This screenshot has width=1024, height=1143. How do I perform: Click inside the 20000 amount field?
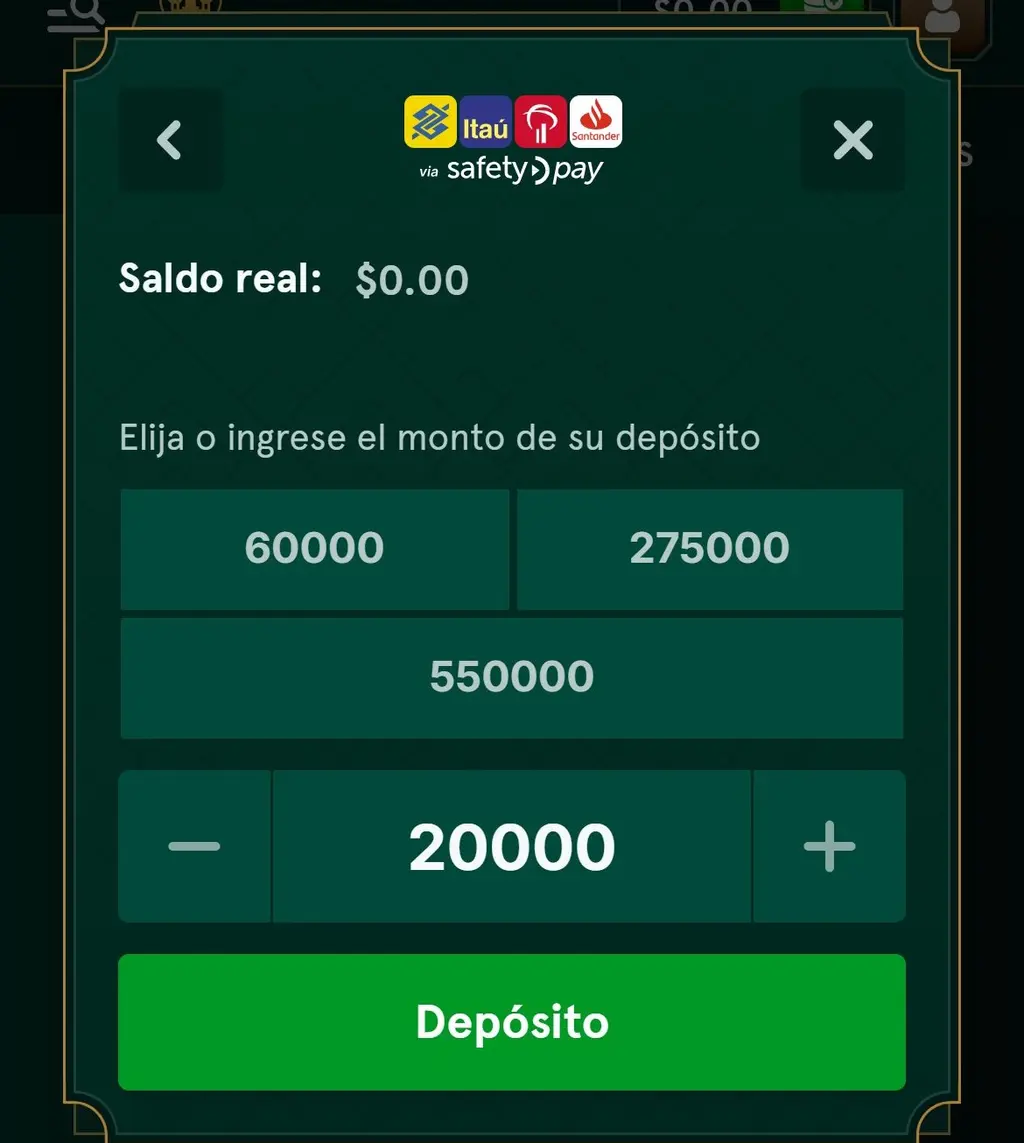512,845
